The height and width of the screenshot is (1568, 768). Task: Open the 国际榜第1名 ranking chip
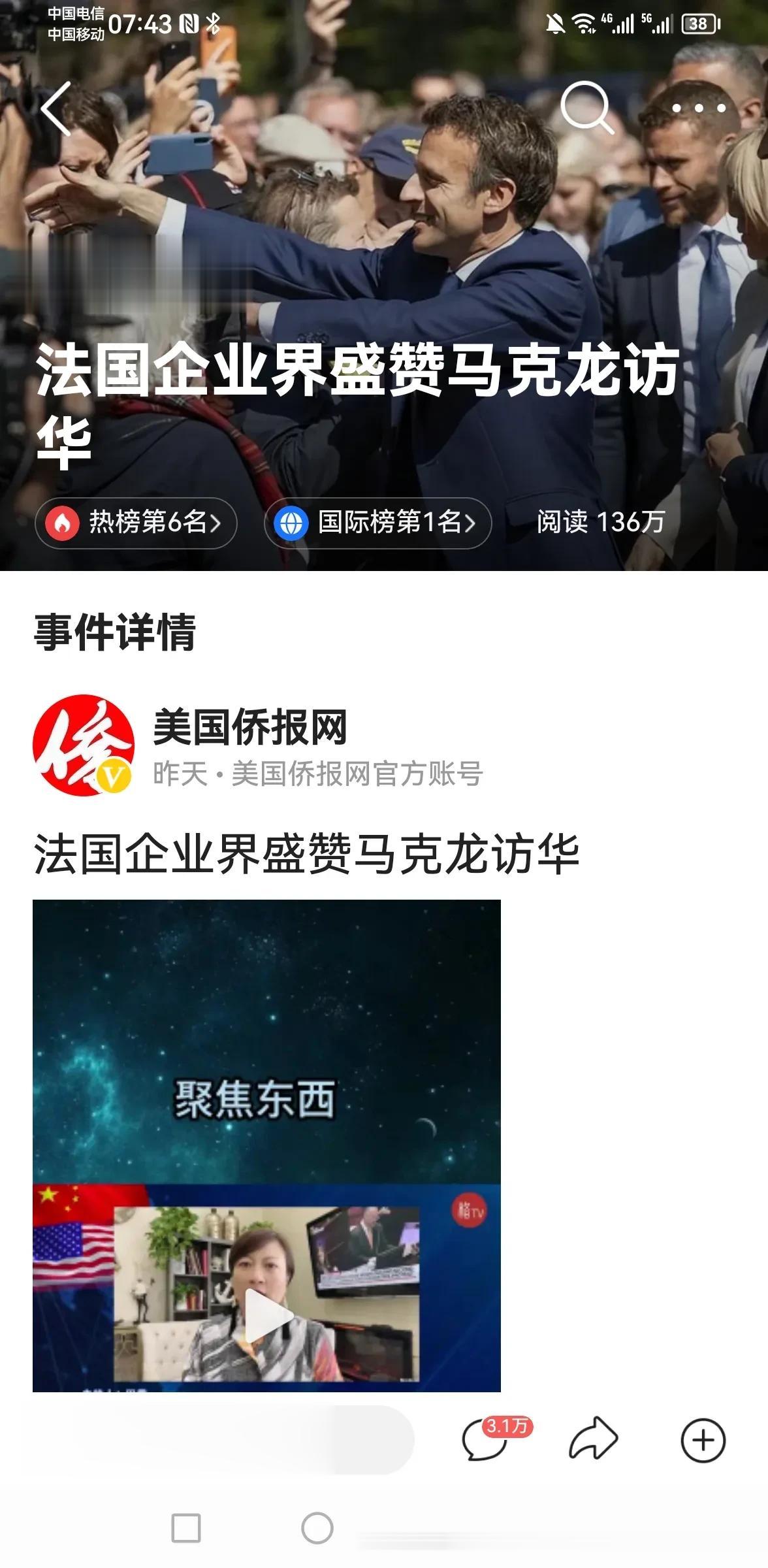(377, 523)
